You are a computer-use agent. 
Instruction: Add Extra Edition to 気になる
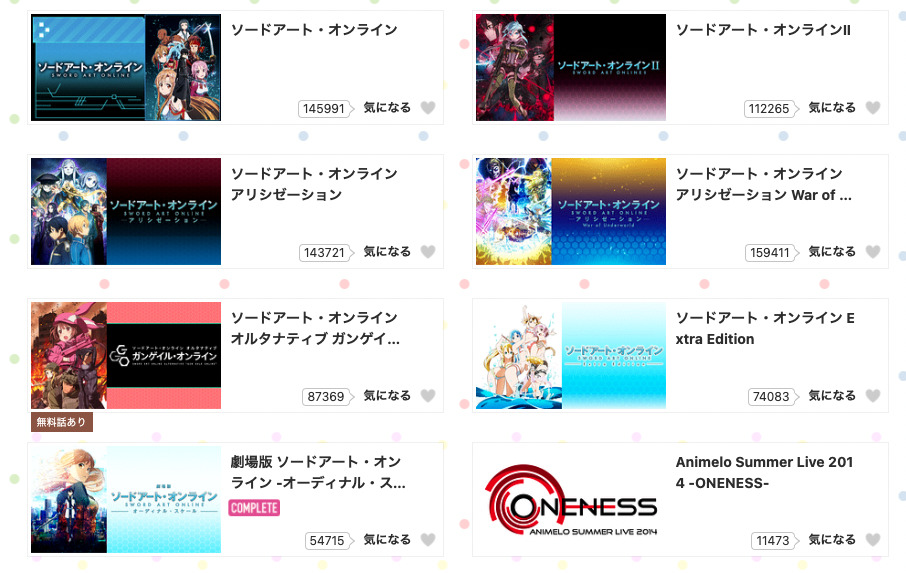coord(872,396)
